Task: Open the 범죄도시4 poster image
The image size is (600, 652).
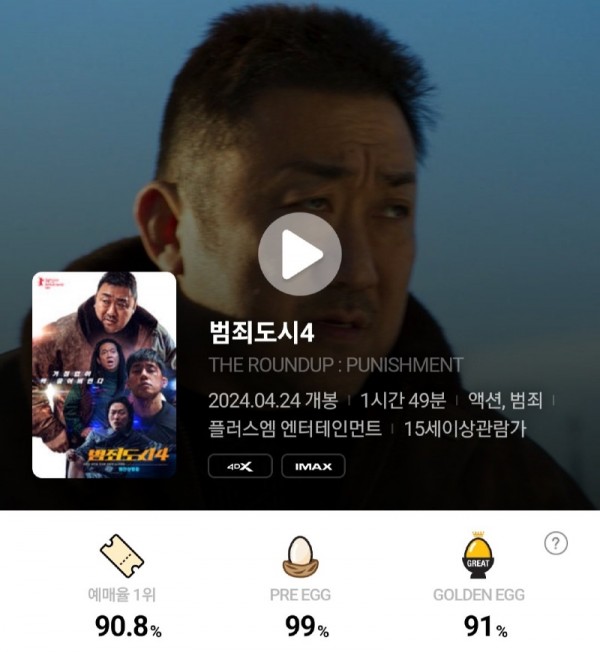Action: coord(104,375)
